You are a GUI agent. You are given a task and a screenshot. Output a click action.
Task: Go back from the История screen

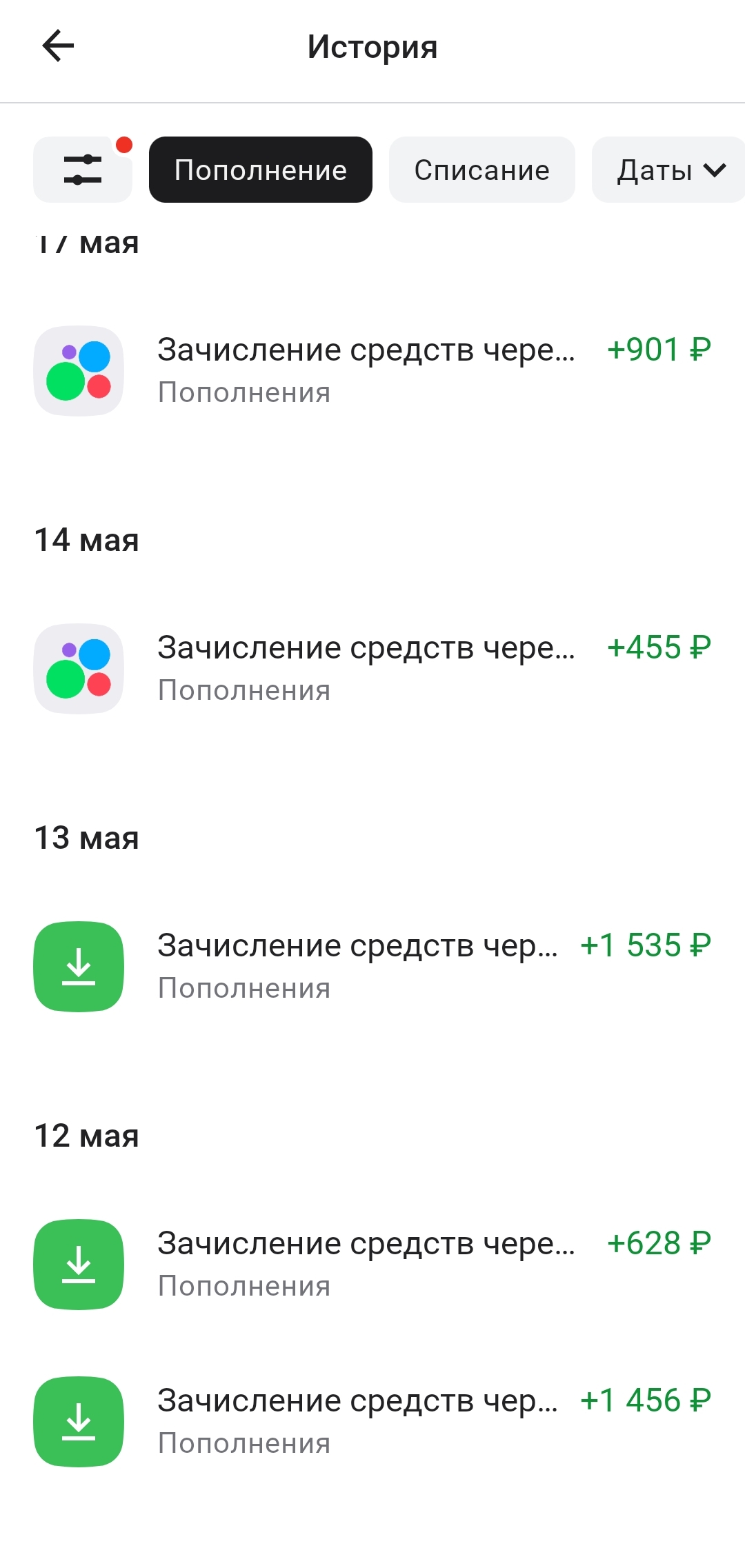click(x=58, y=47)
